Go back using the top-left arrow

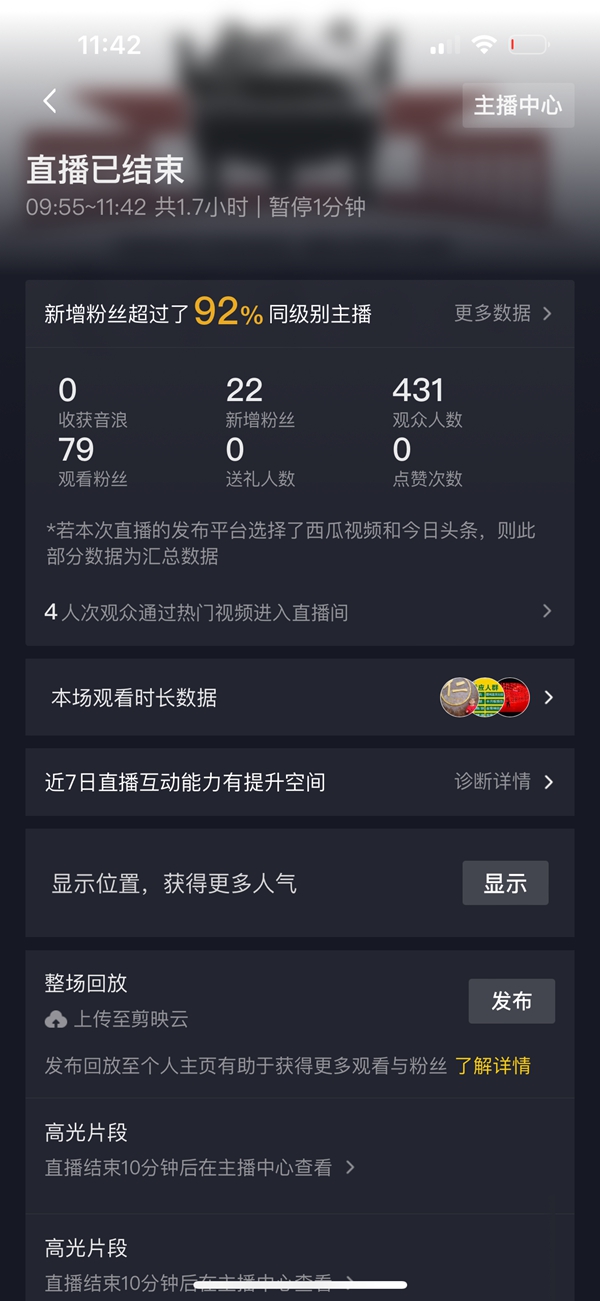click(50, 101)
